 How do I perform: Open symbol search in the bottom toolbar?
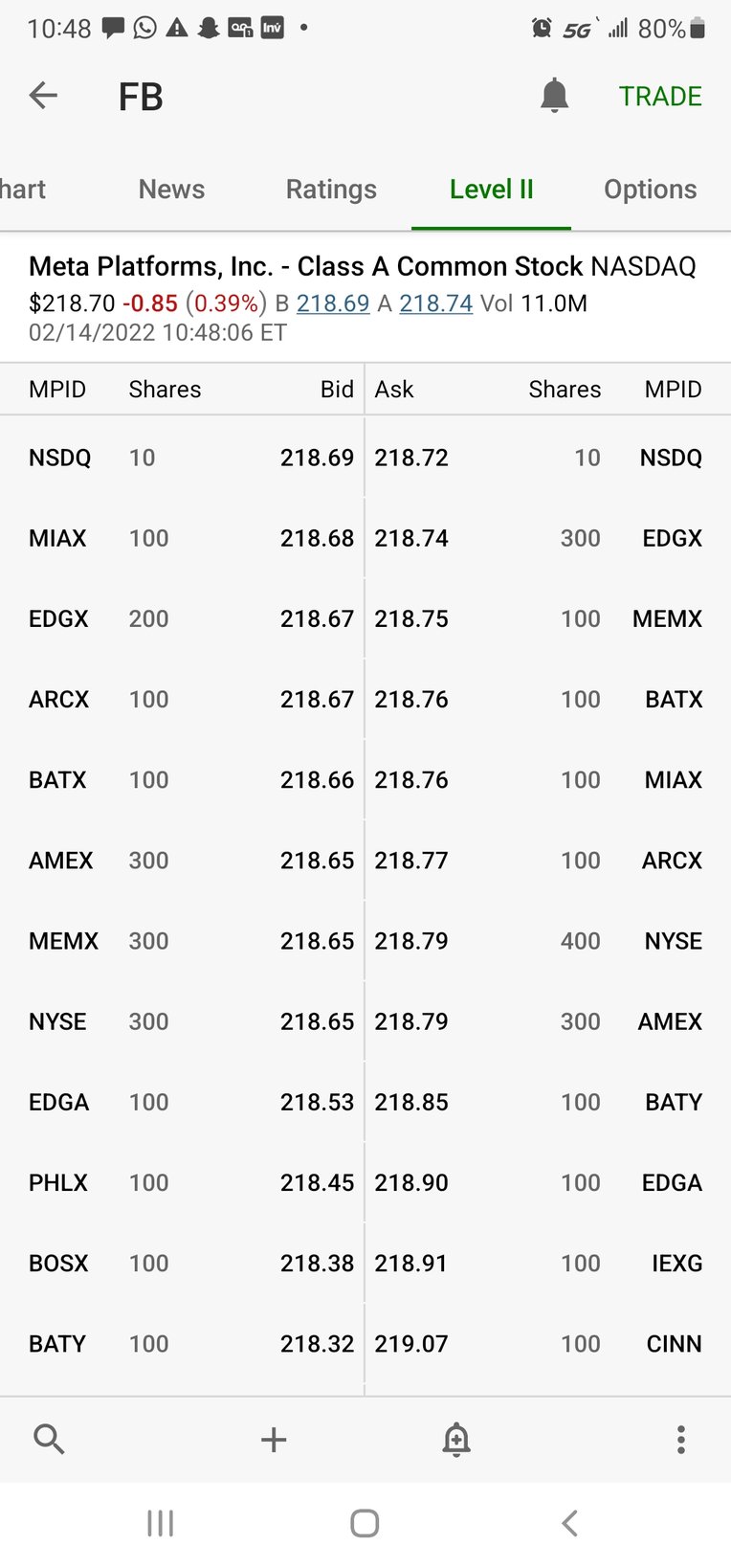coord(49,1439)
